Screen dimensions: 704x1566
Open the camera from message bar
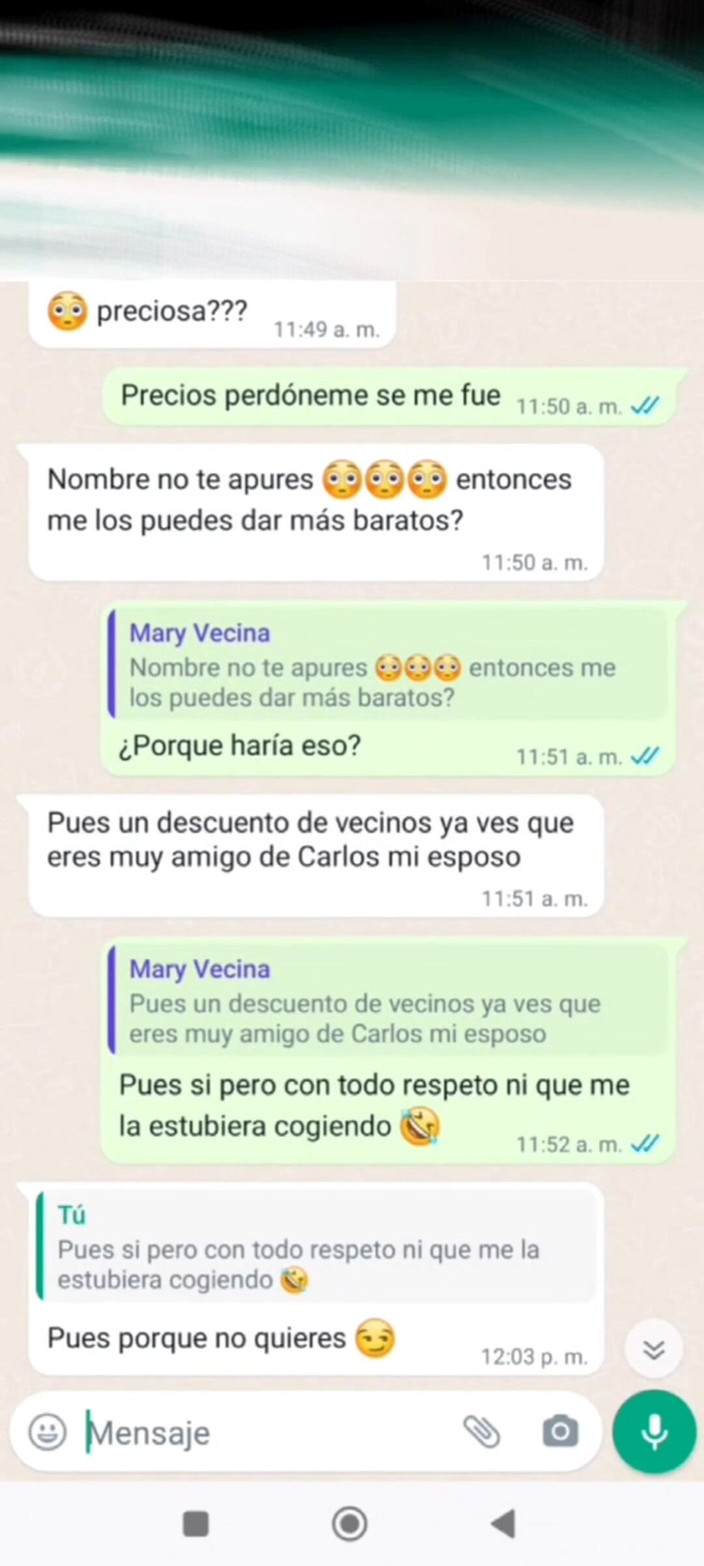tap(560, 1432)
